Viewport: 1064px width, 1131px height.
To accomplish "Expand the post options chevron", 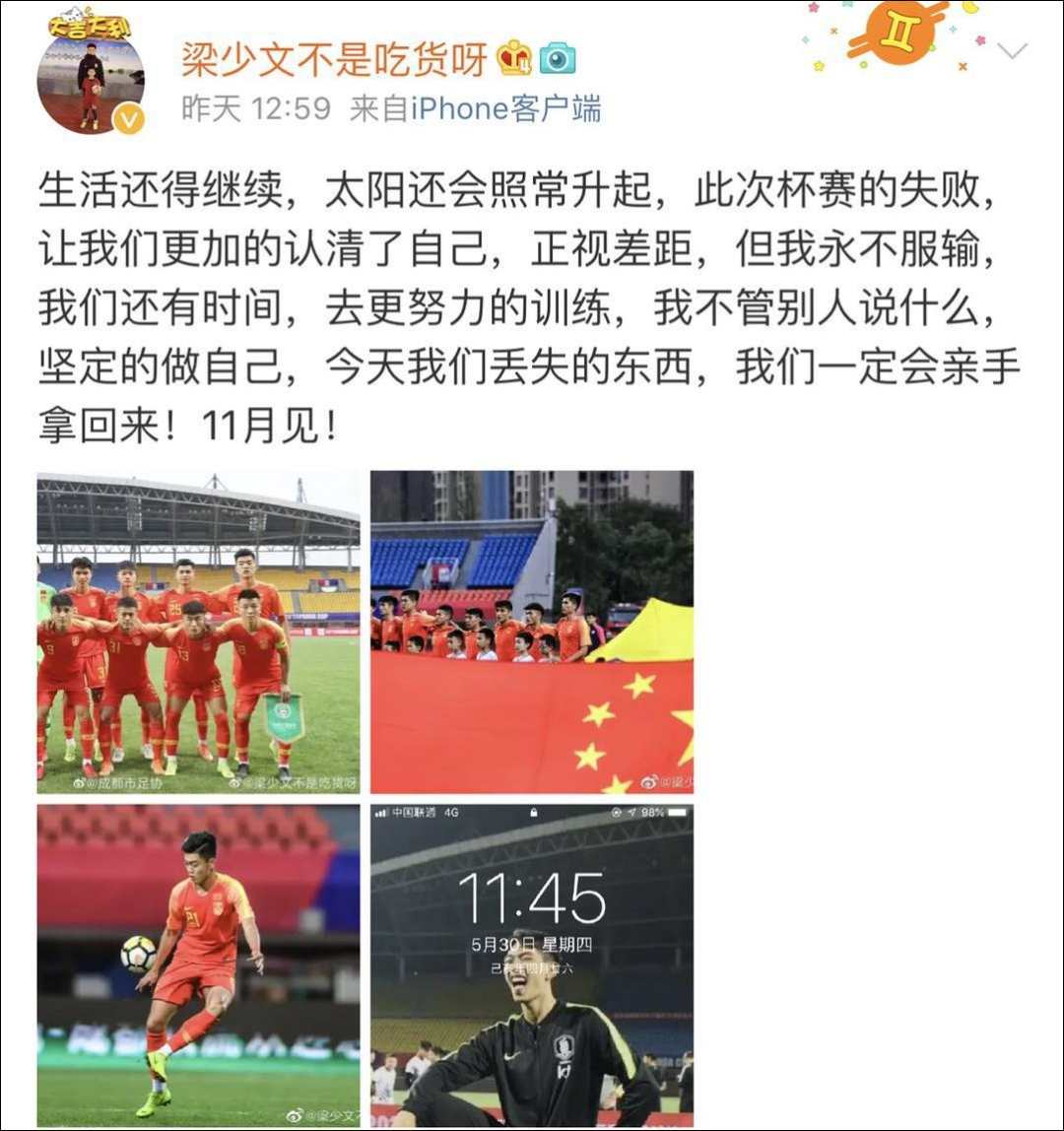I will [x=1012, y=49].
